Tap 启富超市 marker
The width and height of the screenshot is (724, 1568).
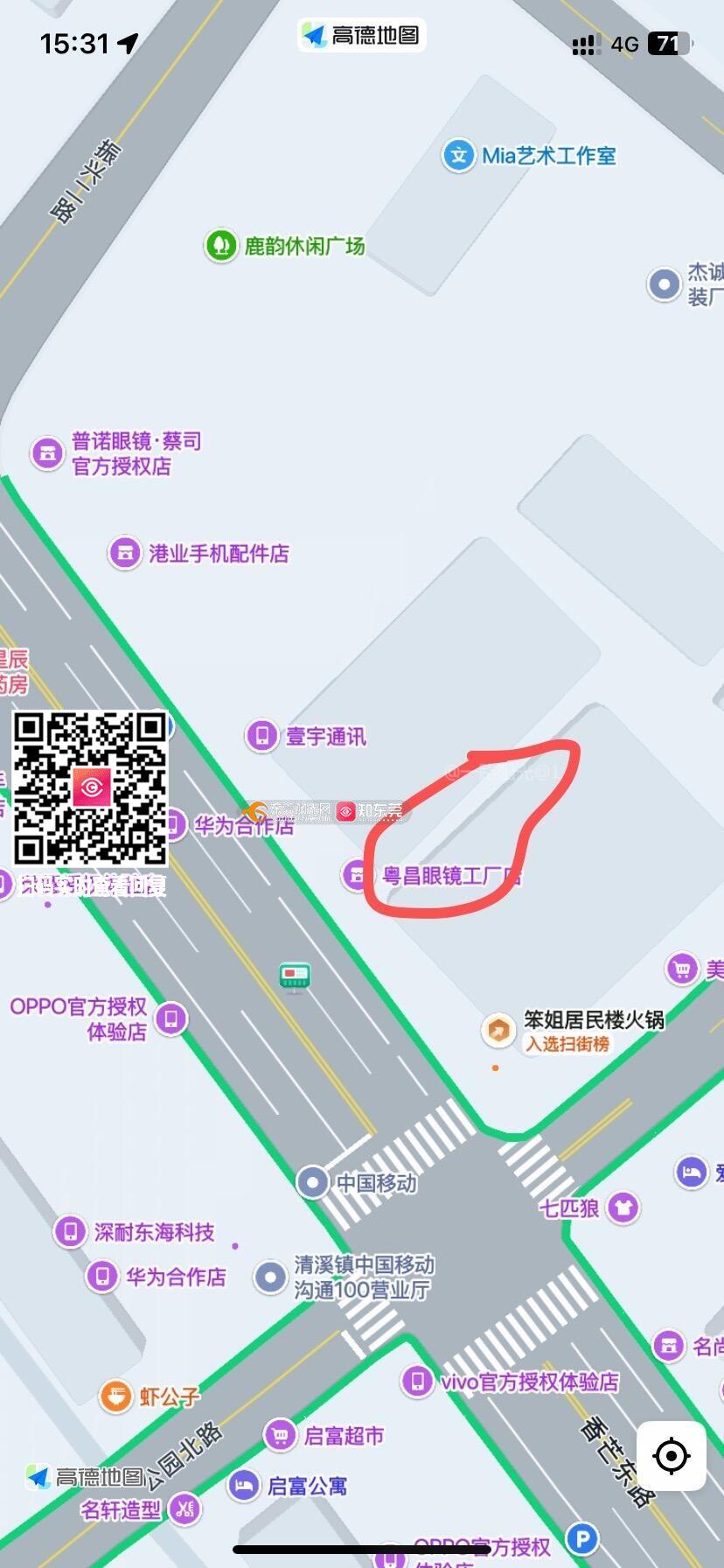(x=280, y=1436)
